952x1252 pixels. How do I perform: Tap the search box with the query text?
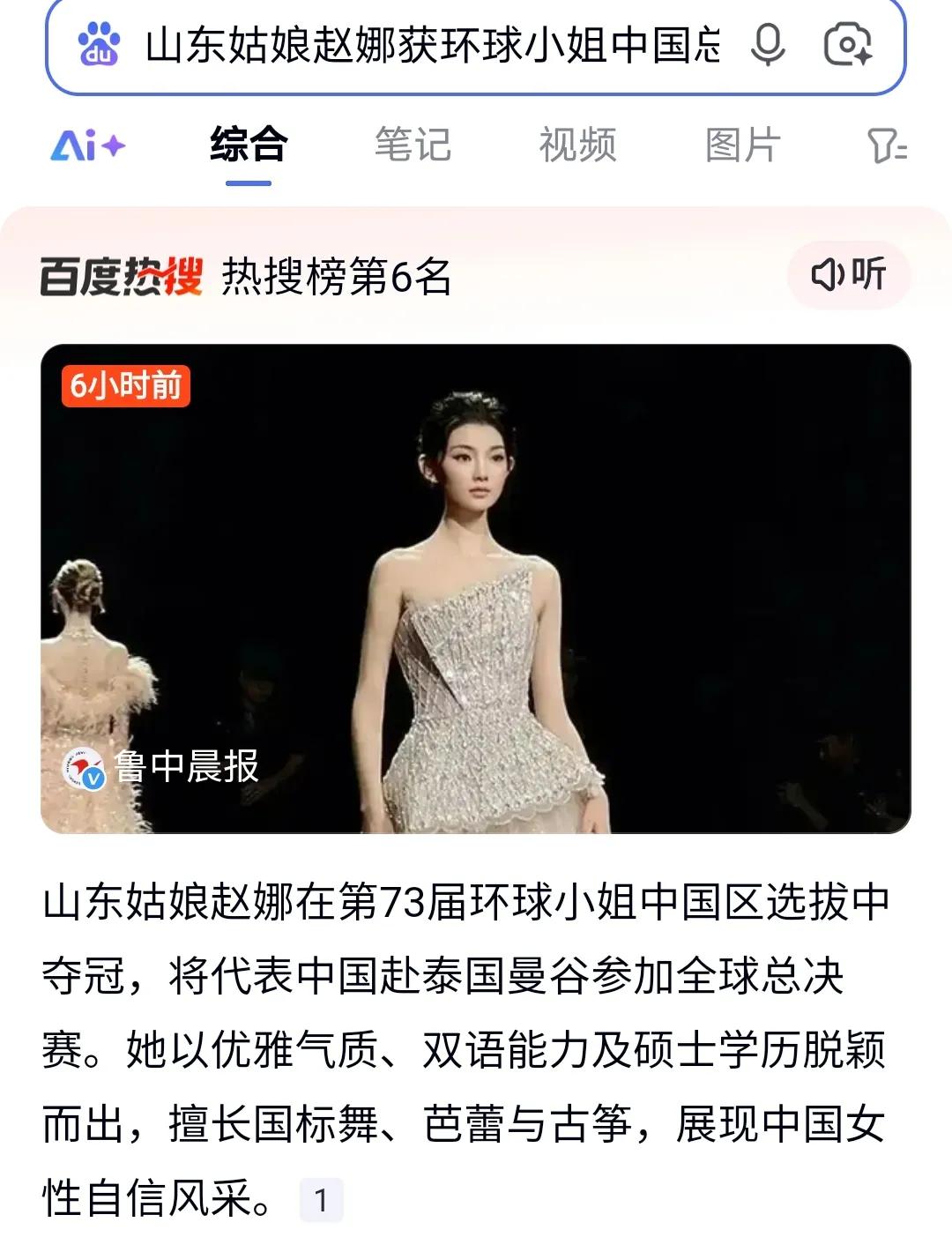(x=432, y=46)
